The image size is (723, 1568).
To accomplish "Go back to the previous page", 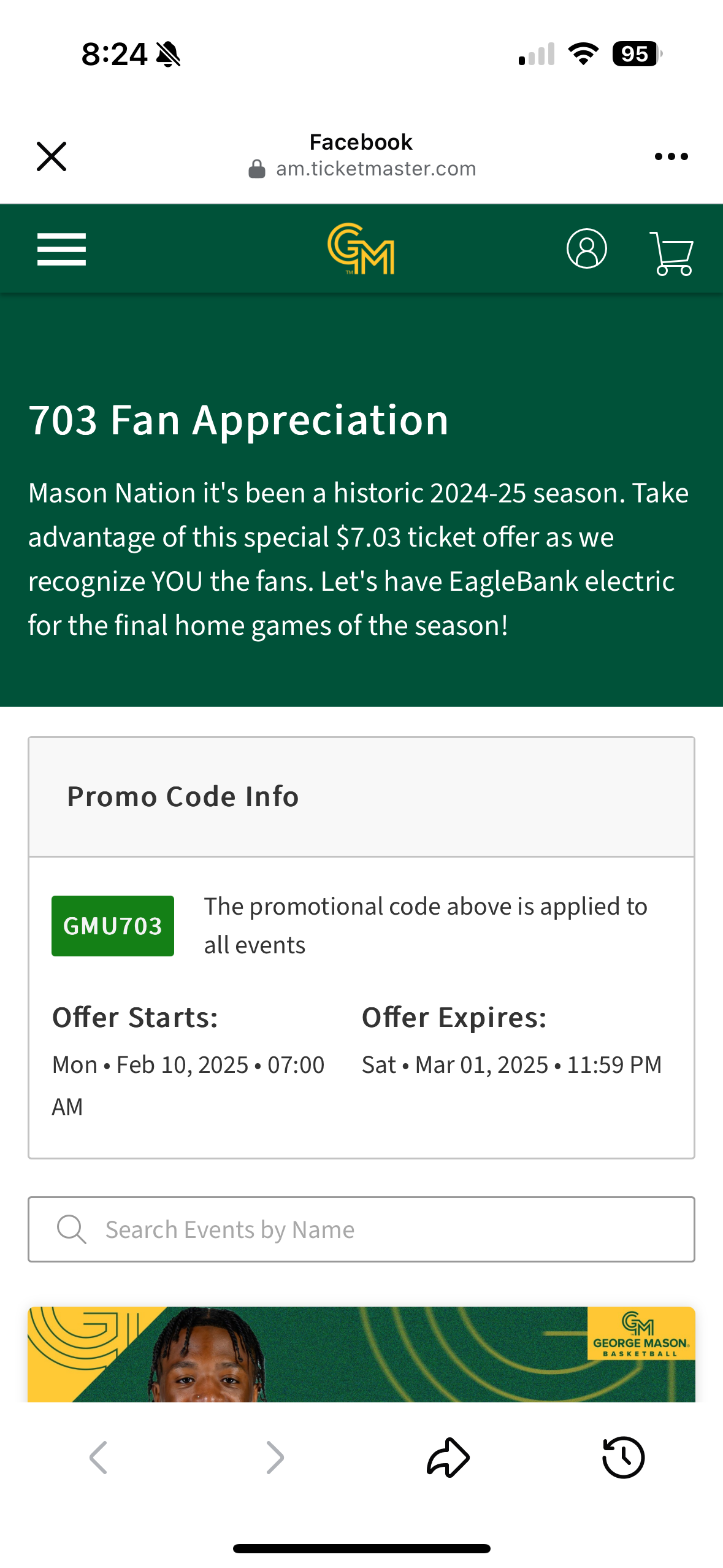I will (x=98, y=1457).
